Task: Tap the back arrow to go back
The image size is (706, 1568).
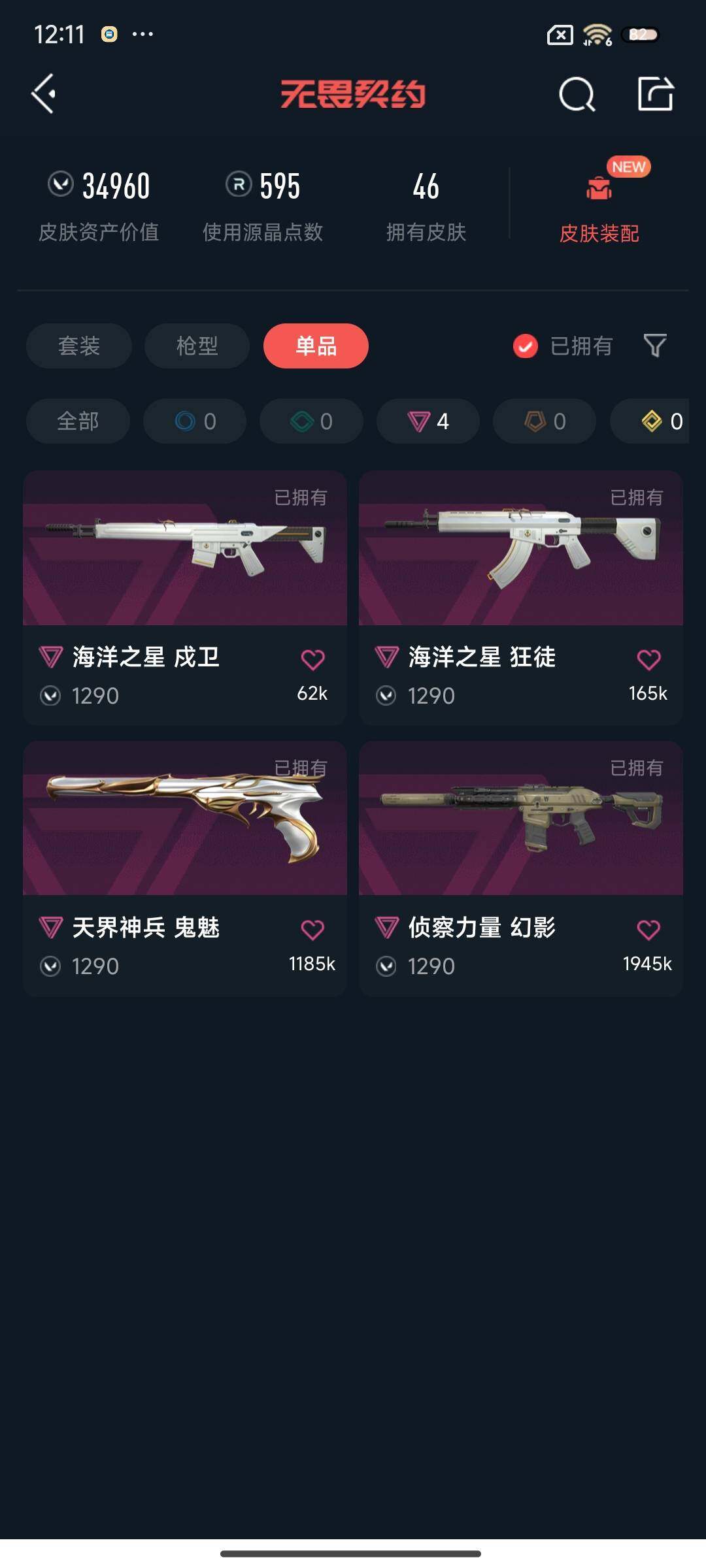Action: pyautogui.click(x=43, y=95)
